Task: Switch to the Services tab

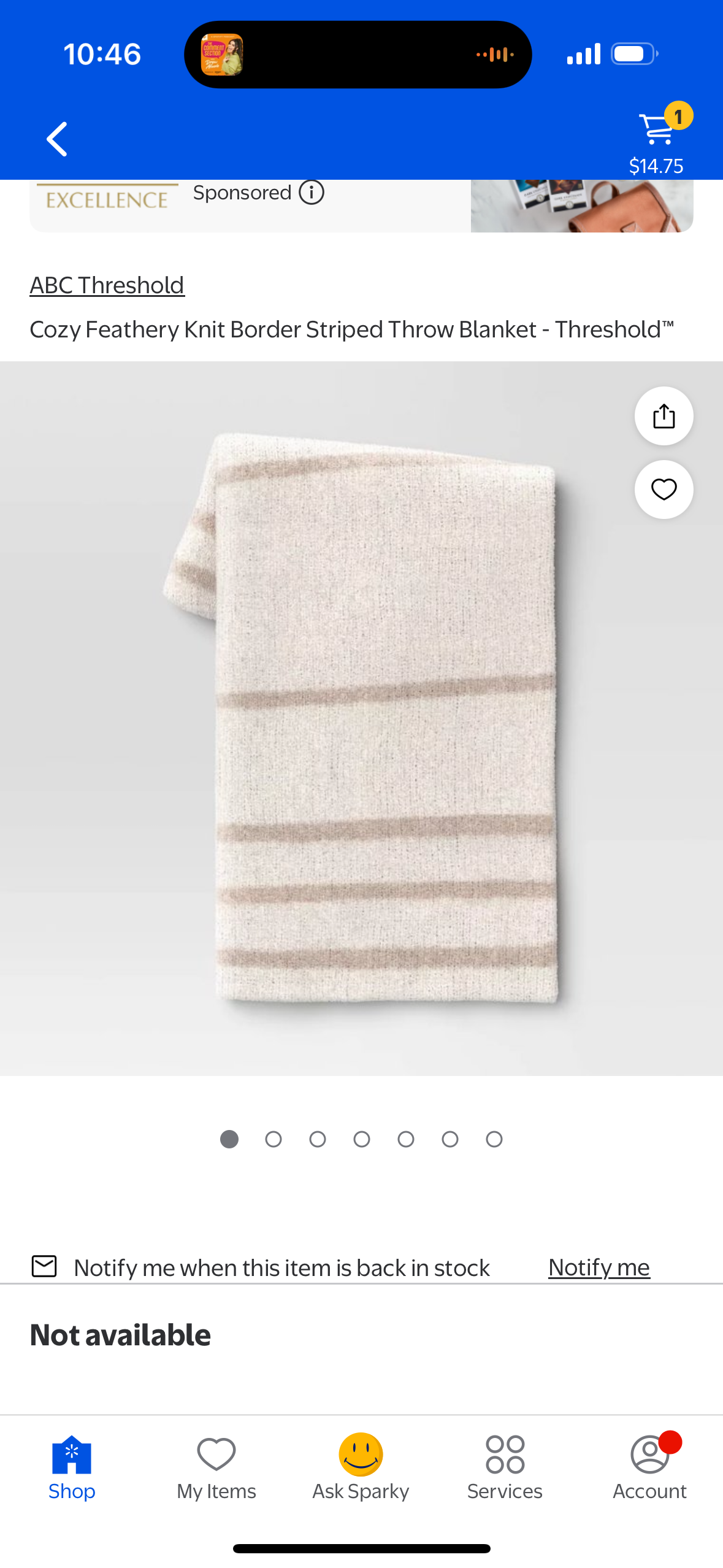Action: coord(505,1467)
